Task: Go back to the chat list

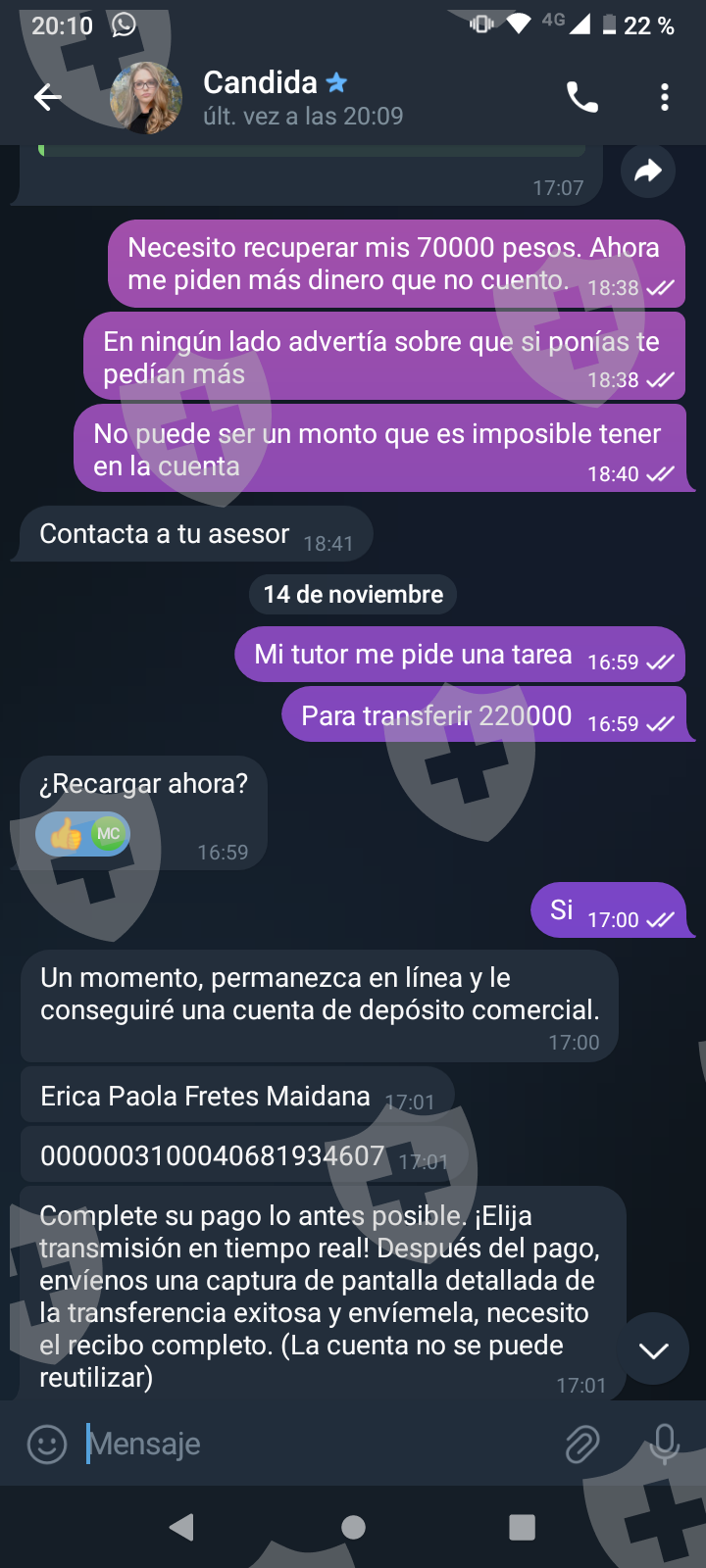Action: [x=47, y=97]
